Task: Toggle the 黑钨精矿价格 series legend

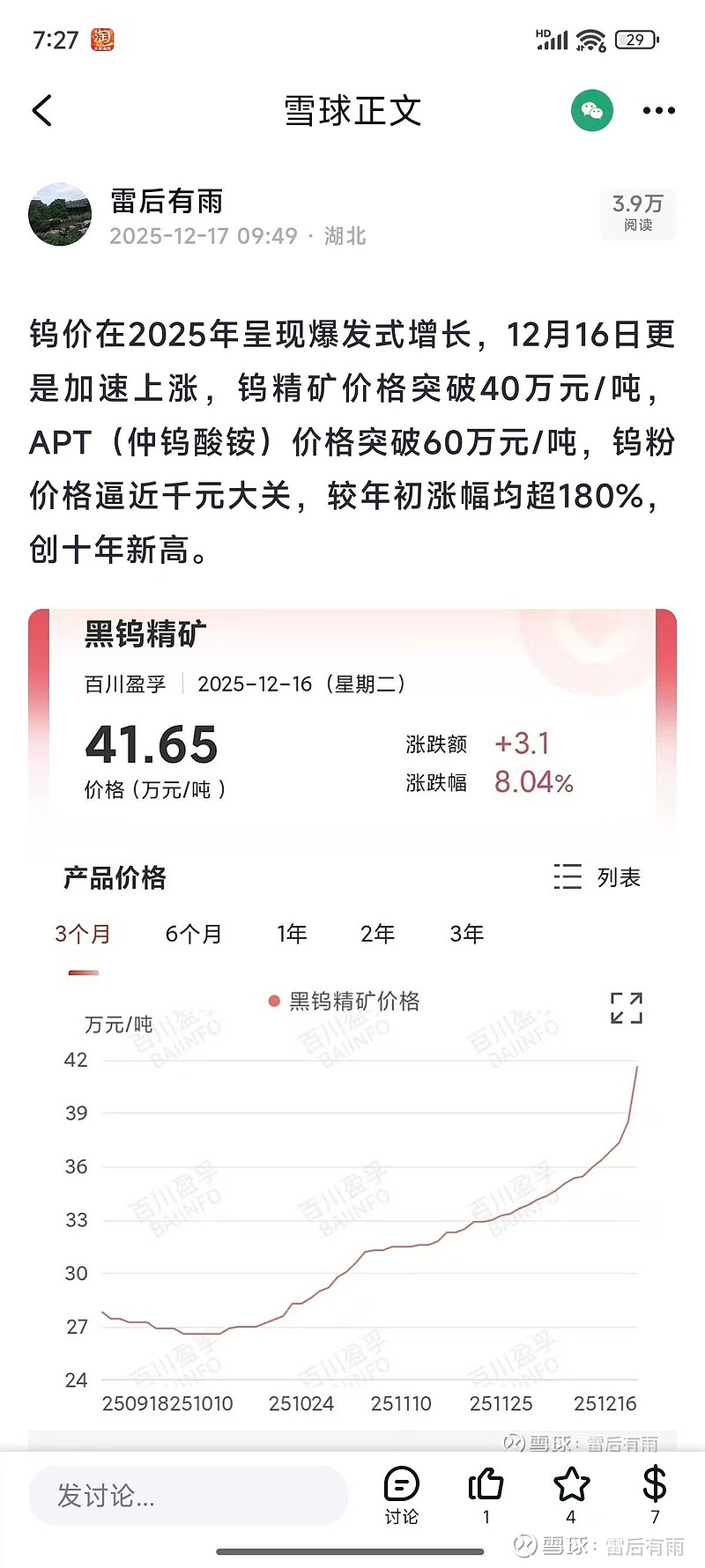Action: (x=345, y=1002)
